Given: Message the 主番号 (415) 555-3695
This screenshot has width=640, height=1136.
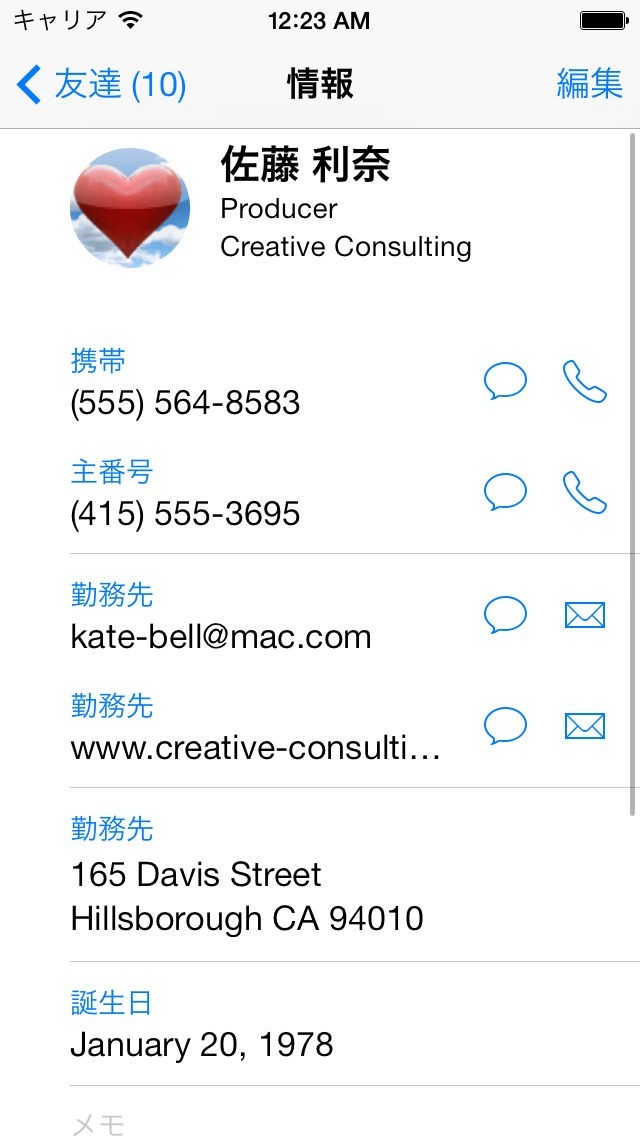Looking at the screenshot, I should pos(505,492).
